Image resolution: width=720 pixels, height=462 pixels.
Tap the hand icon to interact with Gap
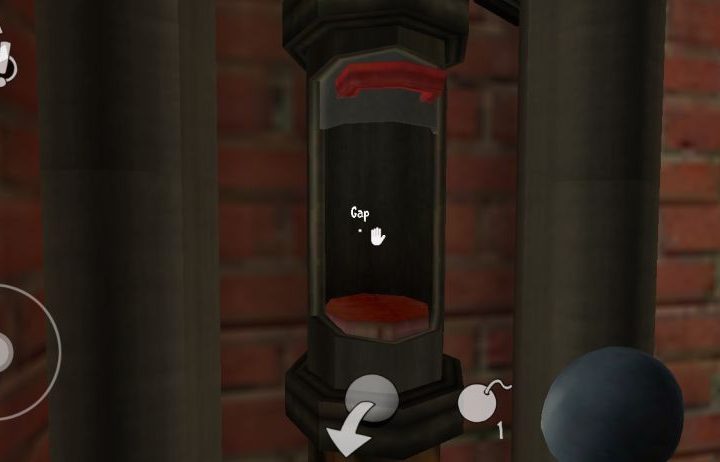pyautogui.click(x=378, y=236)
